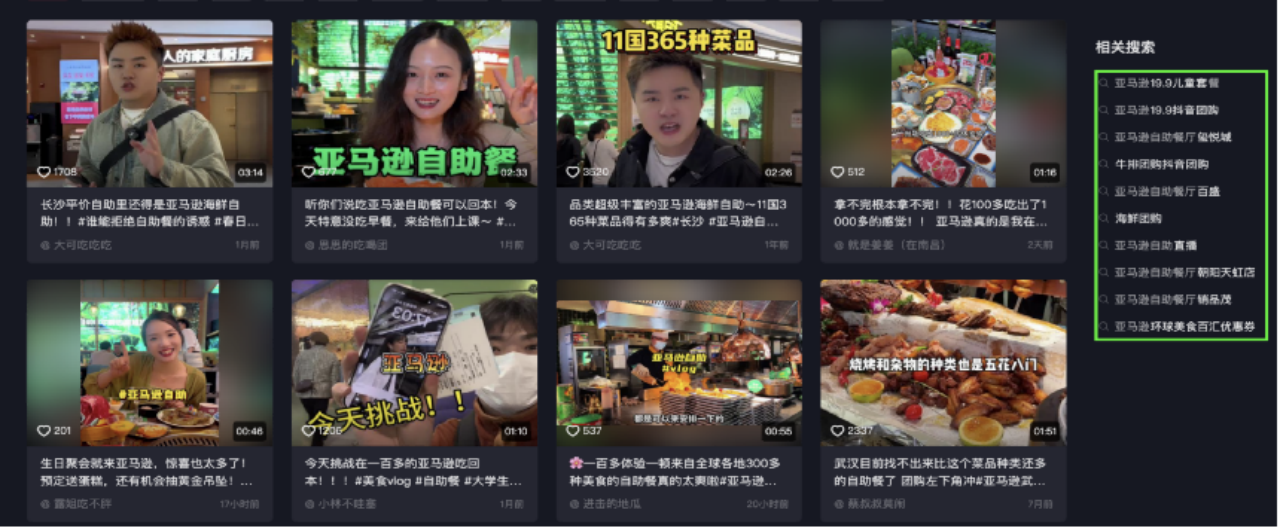Play the 今天挑战 eat-back-cost video
The width and height of the screenshot is (1280, 528).
[x=414, y=362]
